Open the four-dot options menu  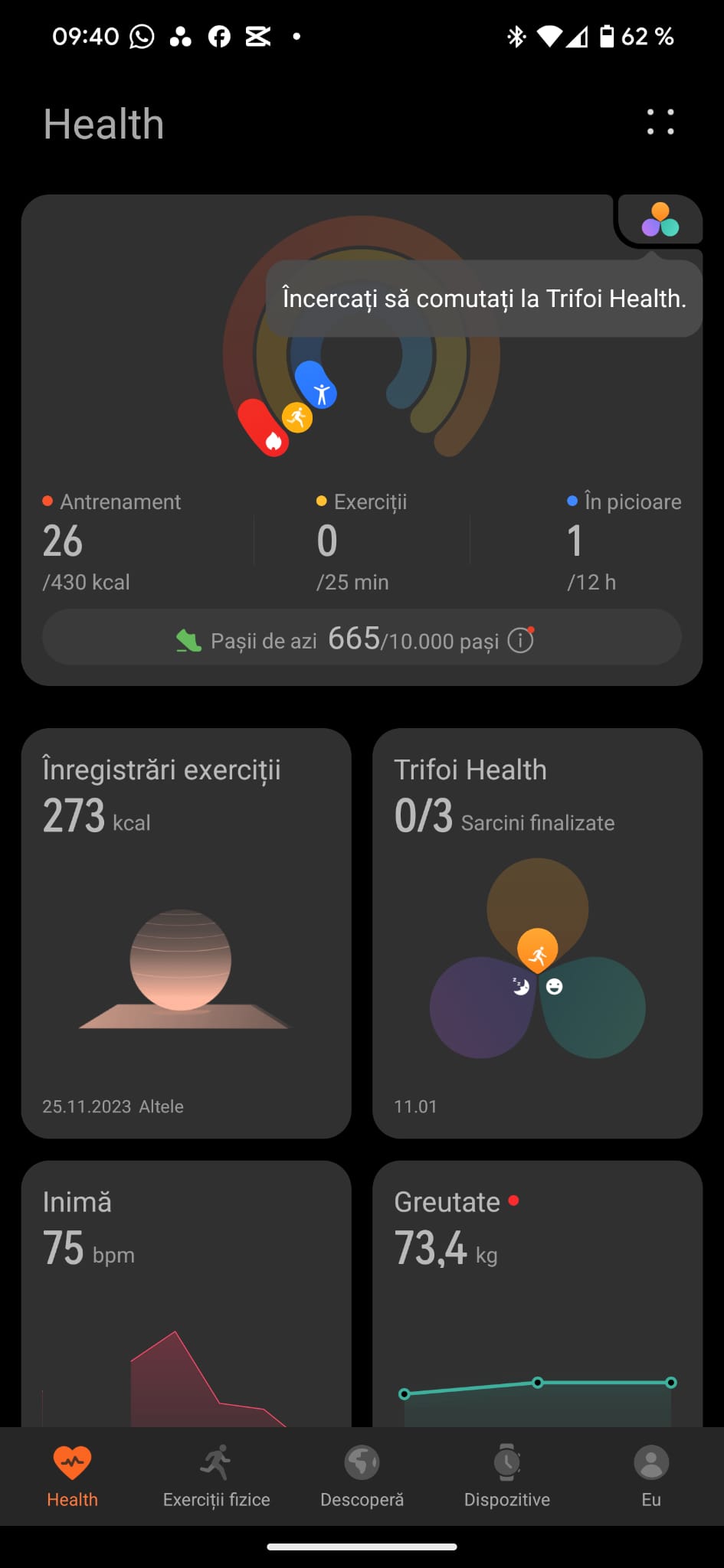660,122
